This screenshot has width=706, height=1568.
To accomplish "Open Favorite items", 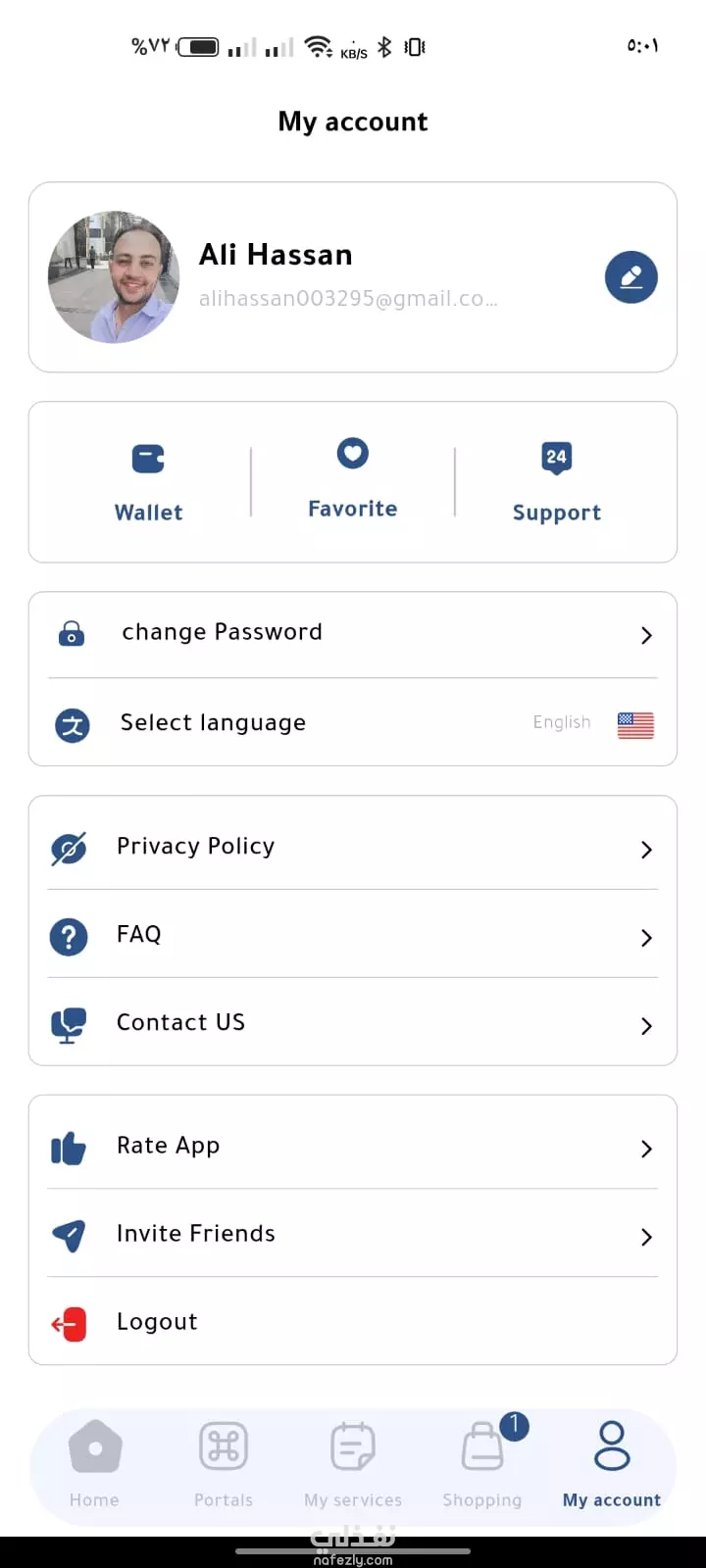I will click(353, 479).
